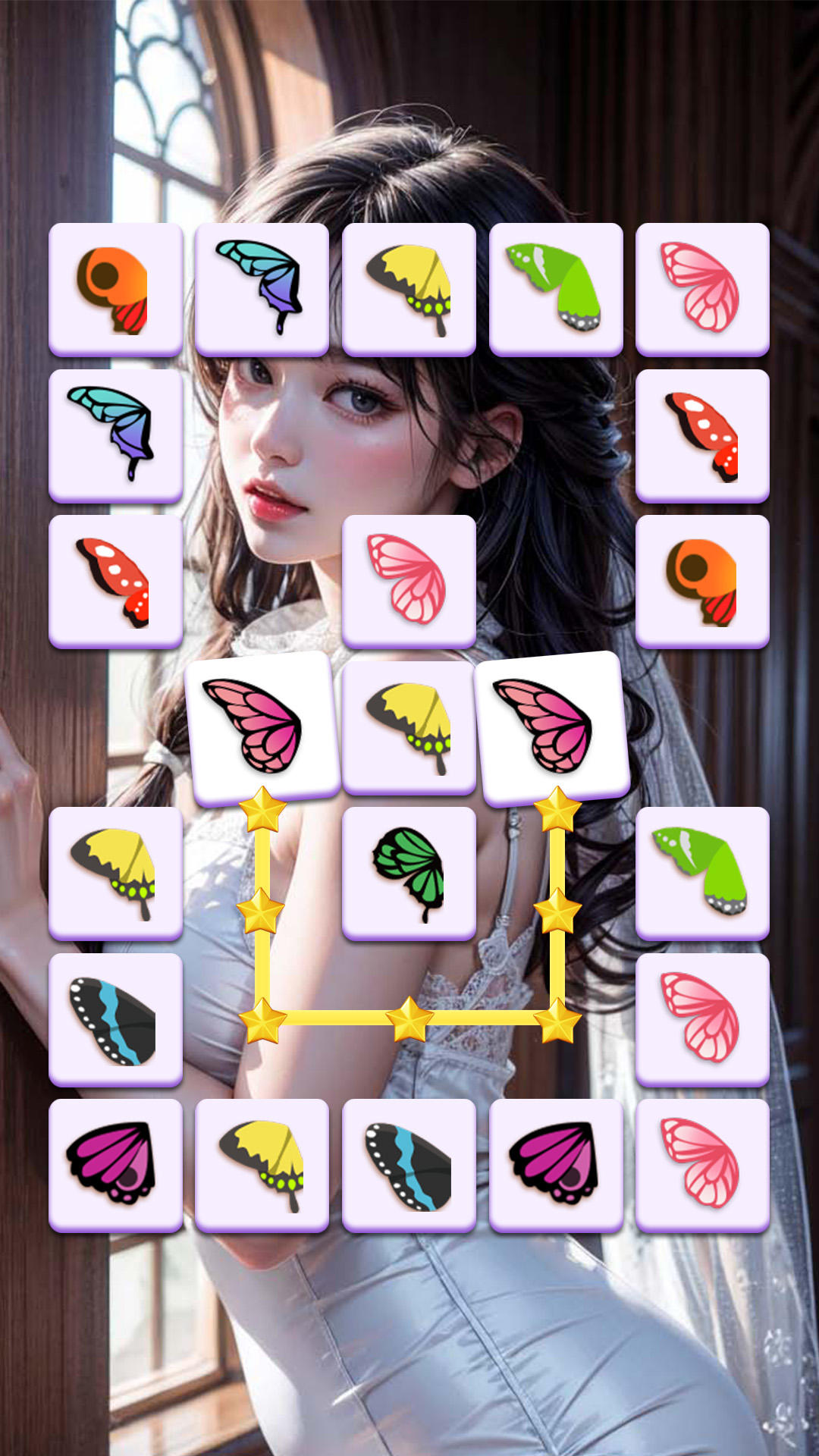The height and width of the screenshot is (1456, 819).
Task: Select the dark green butterfly wing tile
Action: tap(409, 872)
